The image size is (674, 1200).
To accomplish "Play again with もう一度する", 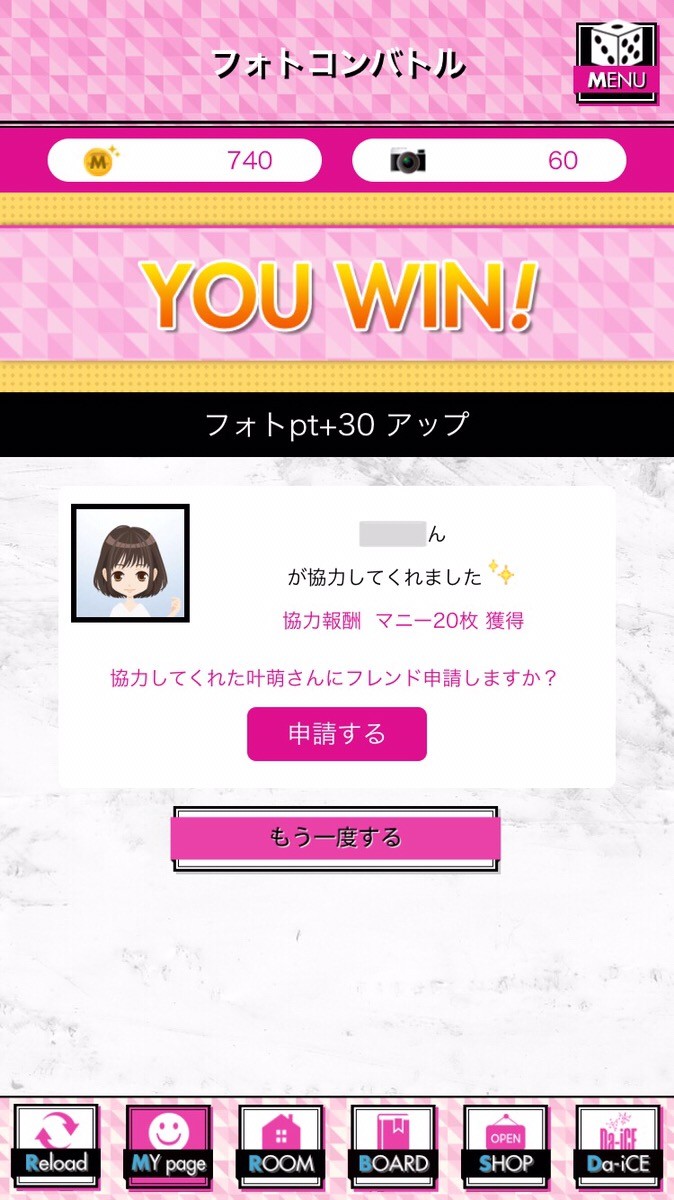I will click(x=336, y=838).
